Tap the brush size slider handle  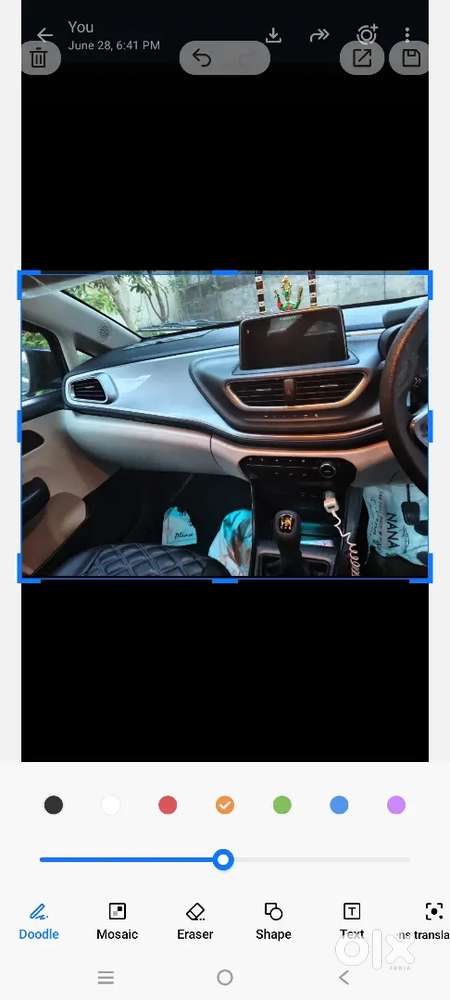[223, 860]
